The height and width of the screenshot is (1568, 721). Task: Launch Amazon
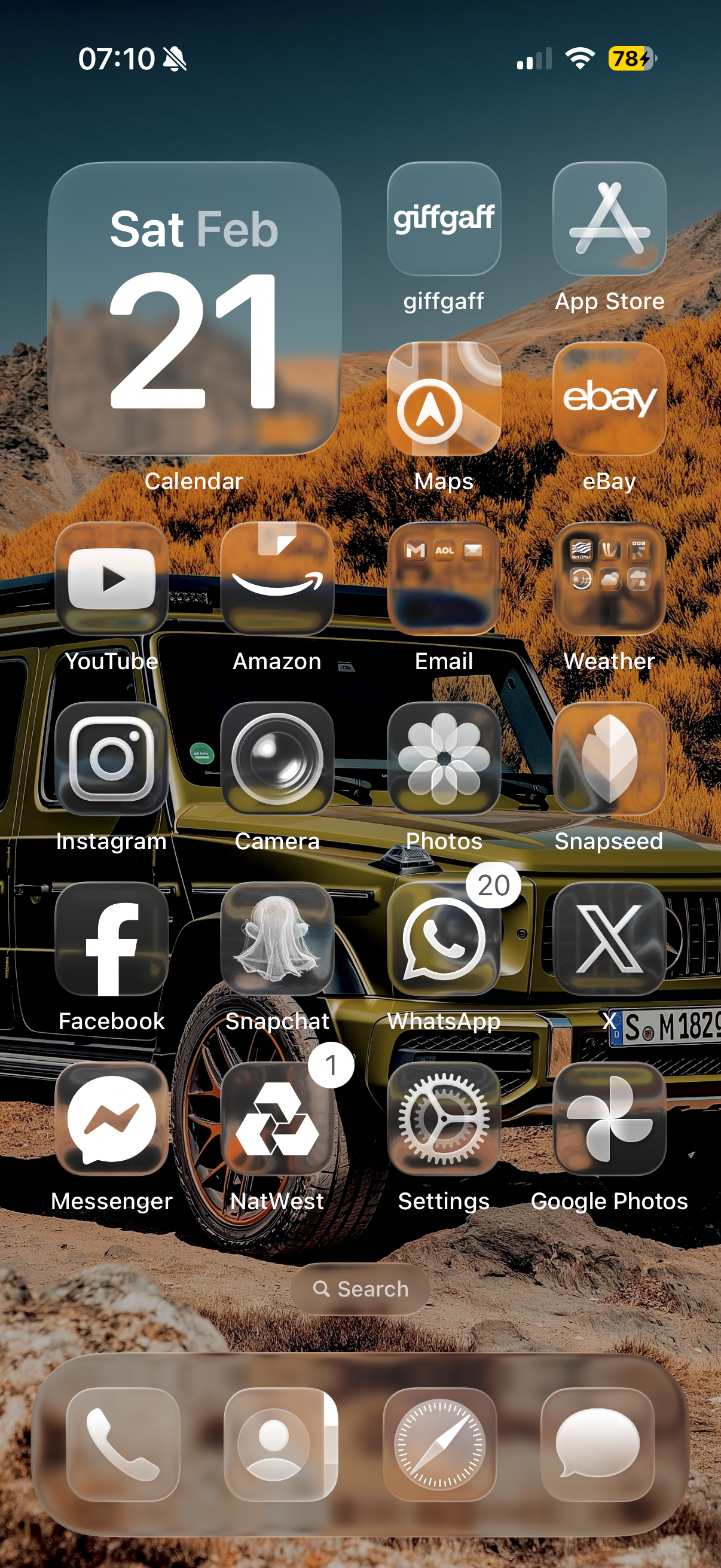click(x=277, y=579)
